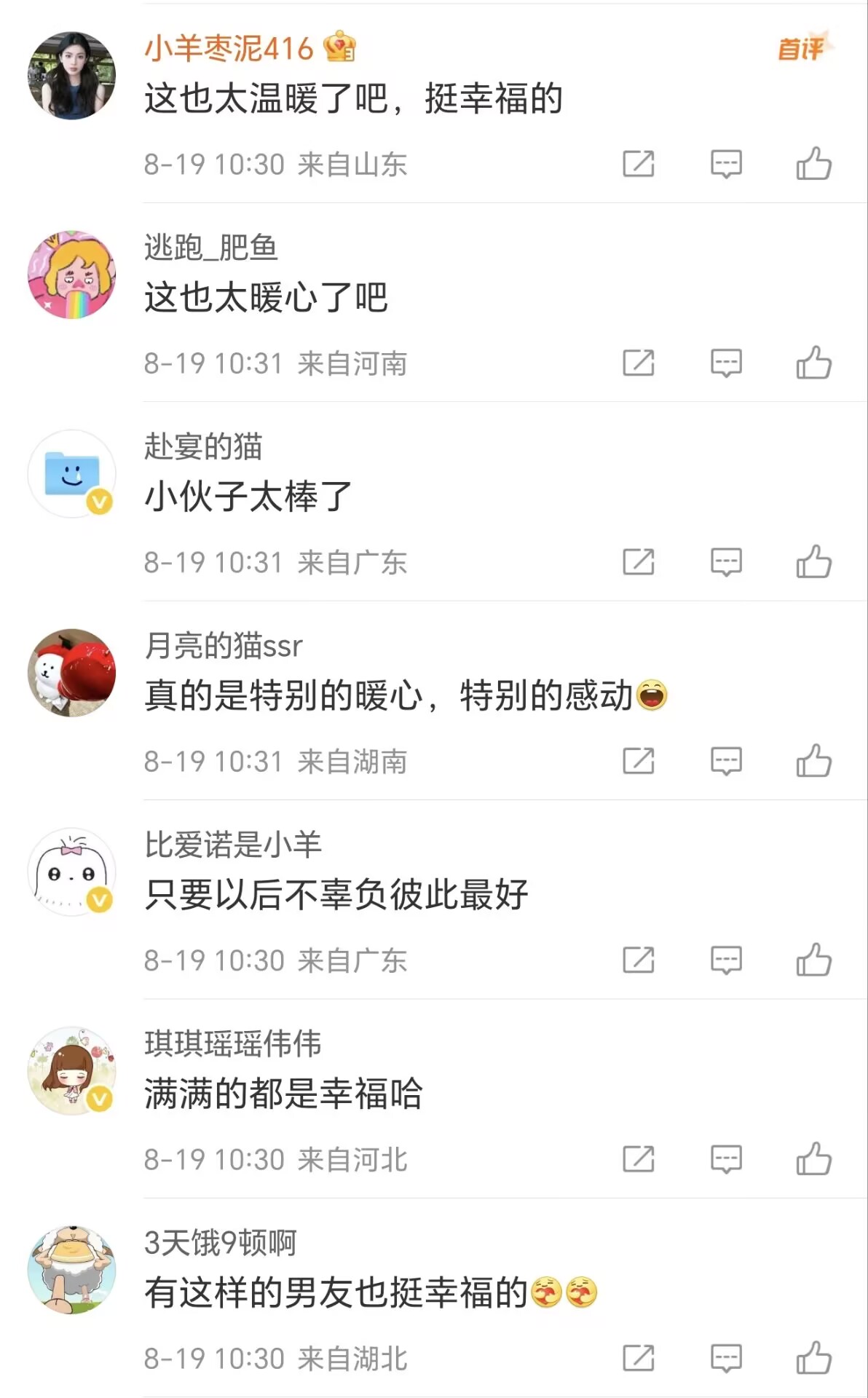This screenshot has height=1398, width=868.
Task: Like 赴宴的猫's comment
Action: tap(813, 561)
